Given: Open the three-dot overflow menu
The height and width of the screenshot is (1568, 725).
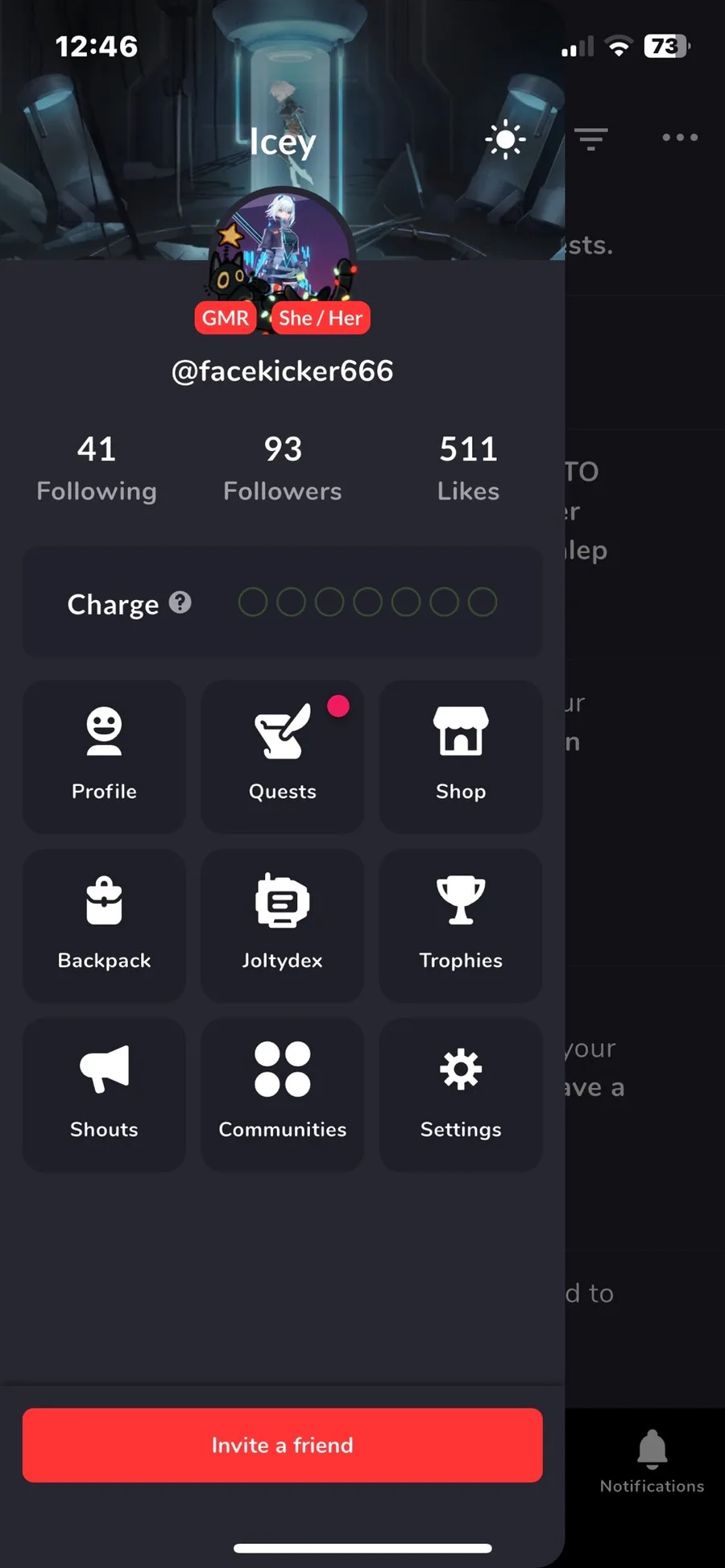Looking at the screenshot, I should click(680, 137).
